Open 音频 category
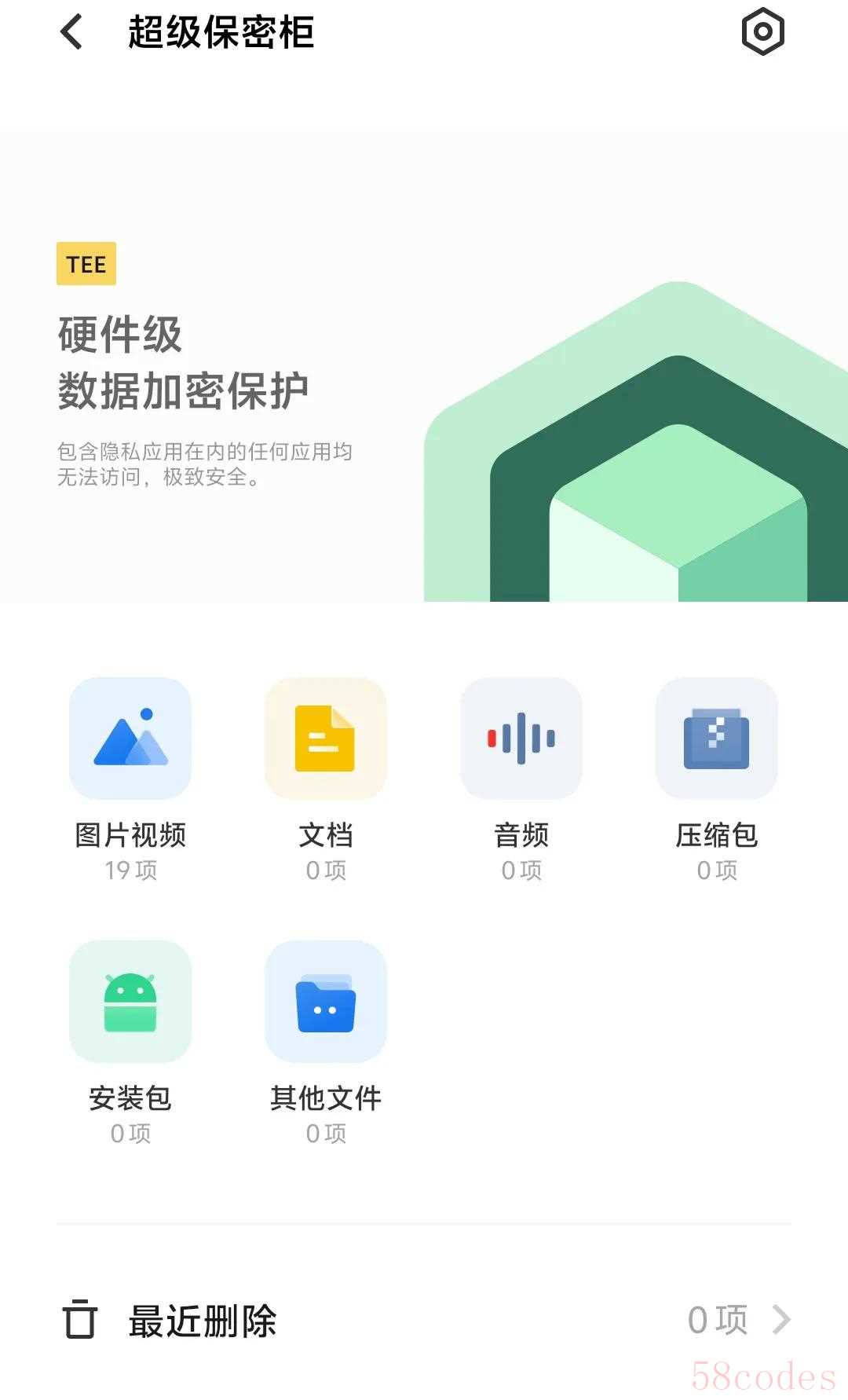 (521, 739)
